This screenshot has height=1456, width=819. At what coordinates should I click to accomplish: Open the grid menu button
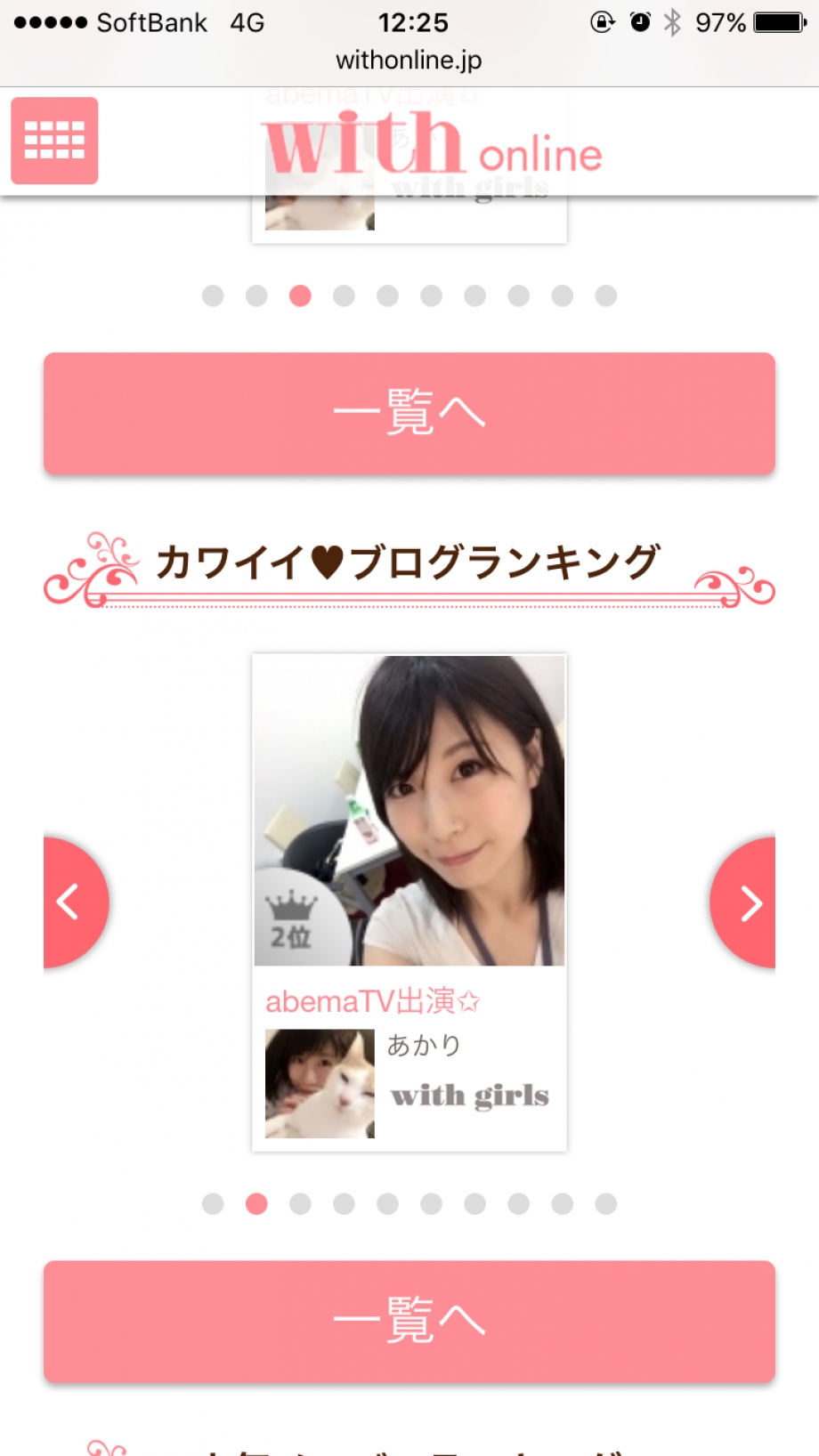point(54,141)
